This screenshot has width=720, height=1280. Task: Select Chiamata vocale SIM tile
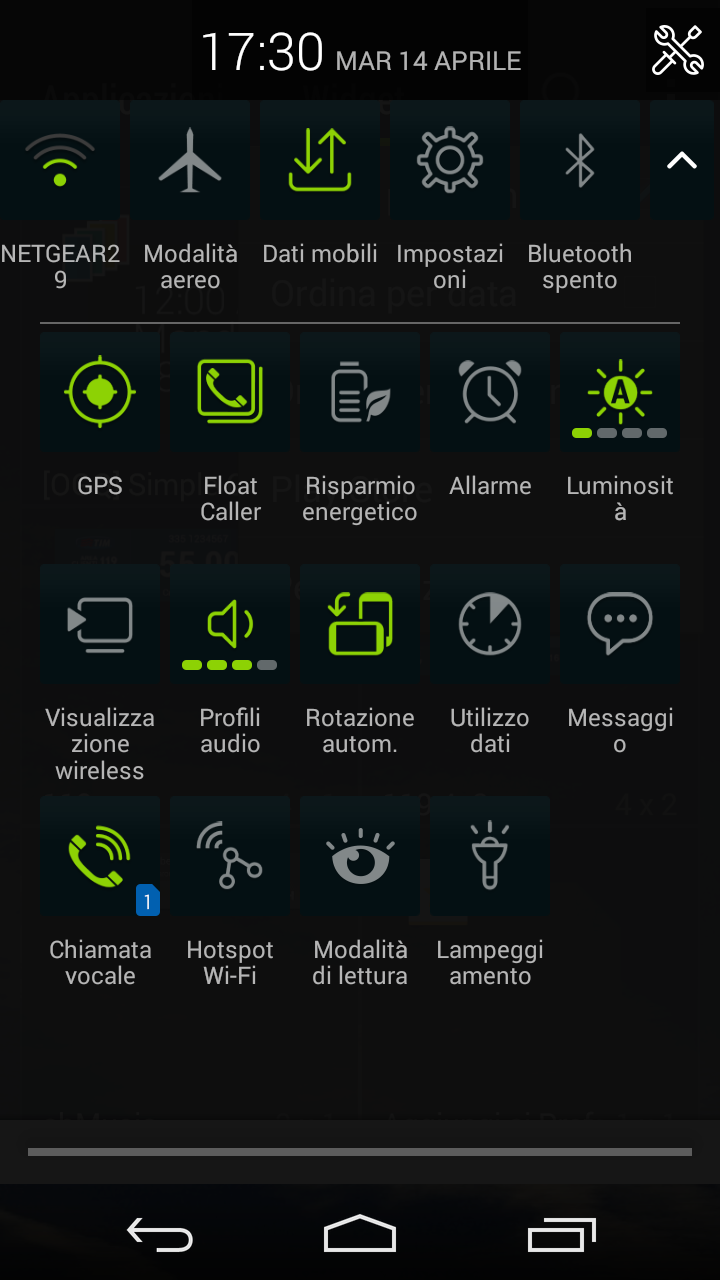[x=100, y=856]
